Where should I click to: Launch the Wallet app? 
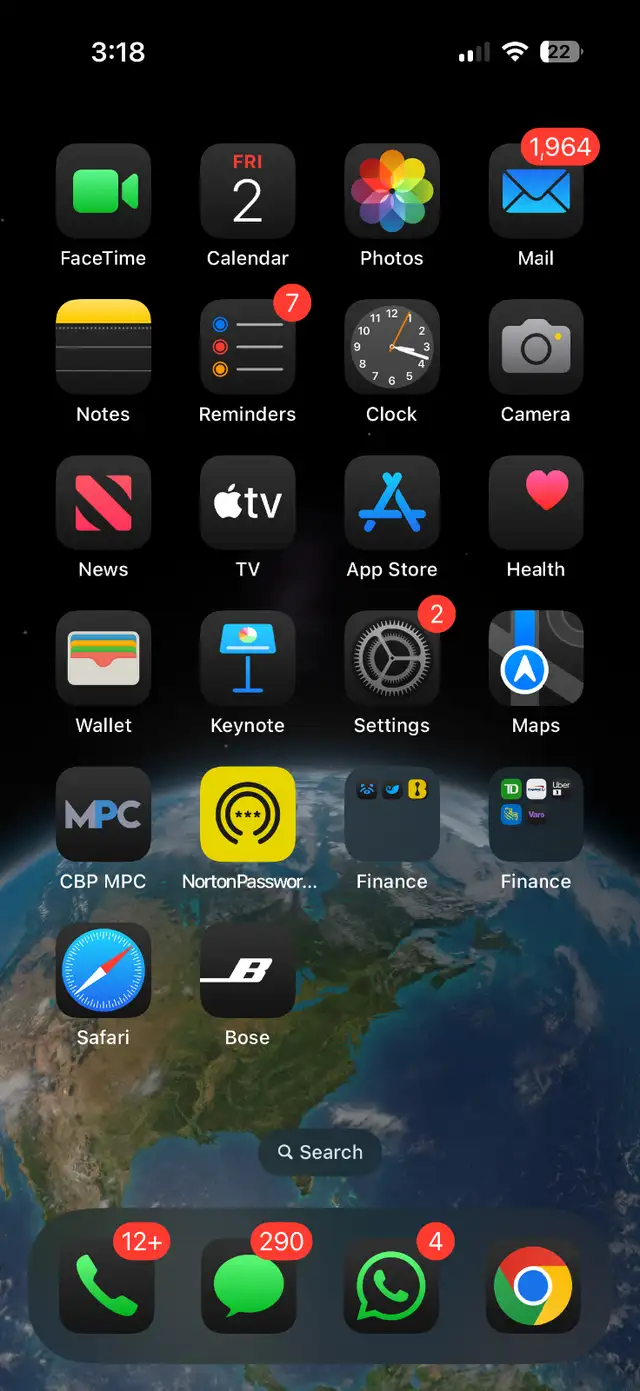[103, 659]
